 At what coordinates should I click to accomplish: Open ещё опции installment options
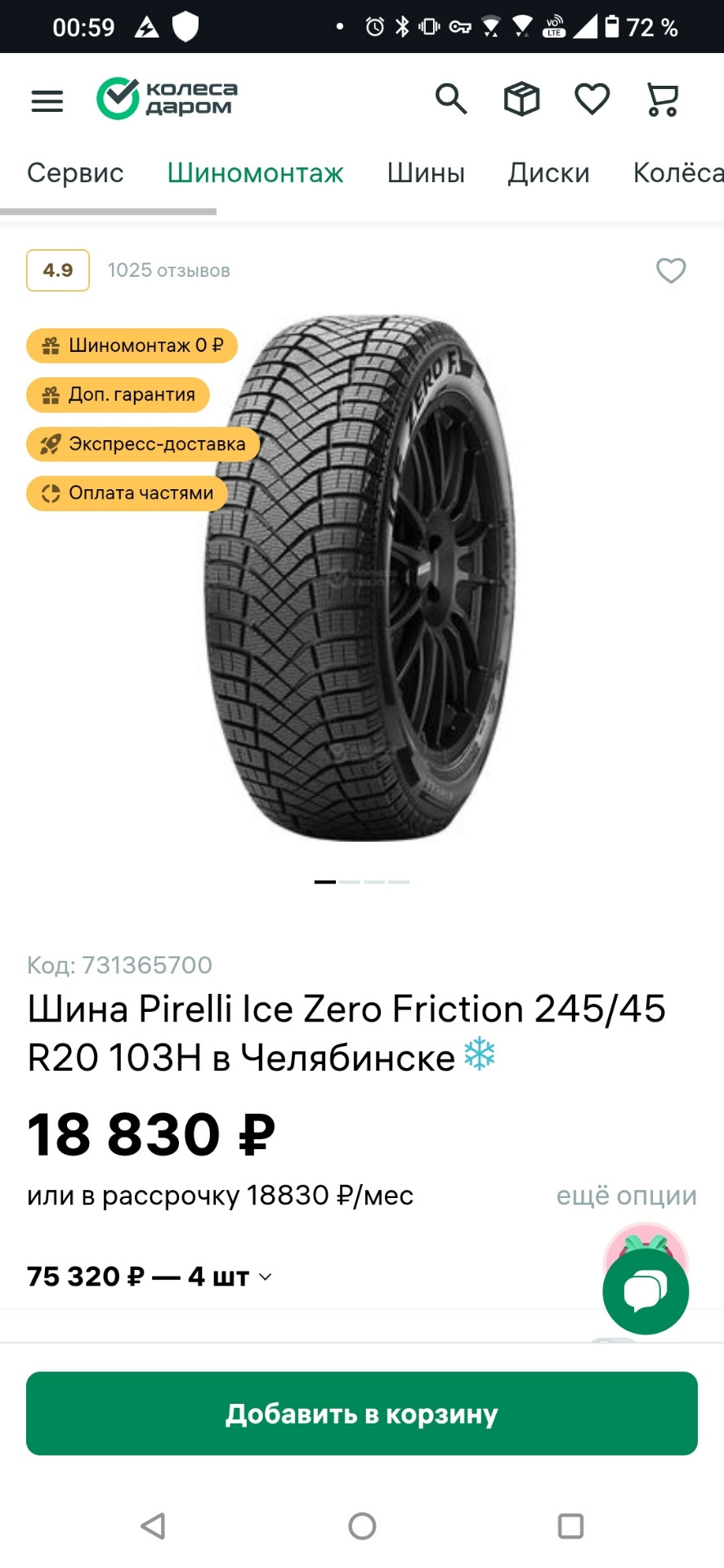pos(626,1196)
